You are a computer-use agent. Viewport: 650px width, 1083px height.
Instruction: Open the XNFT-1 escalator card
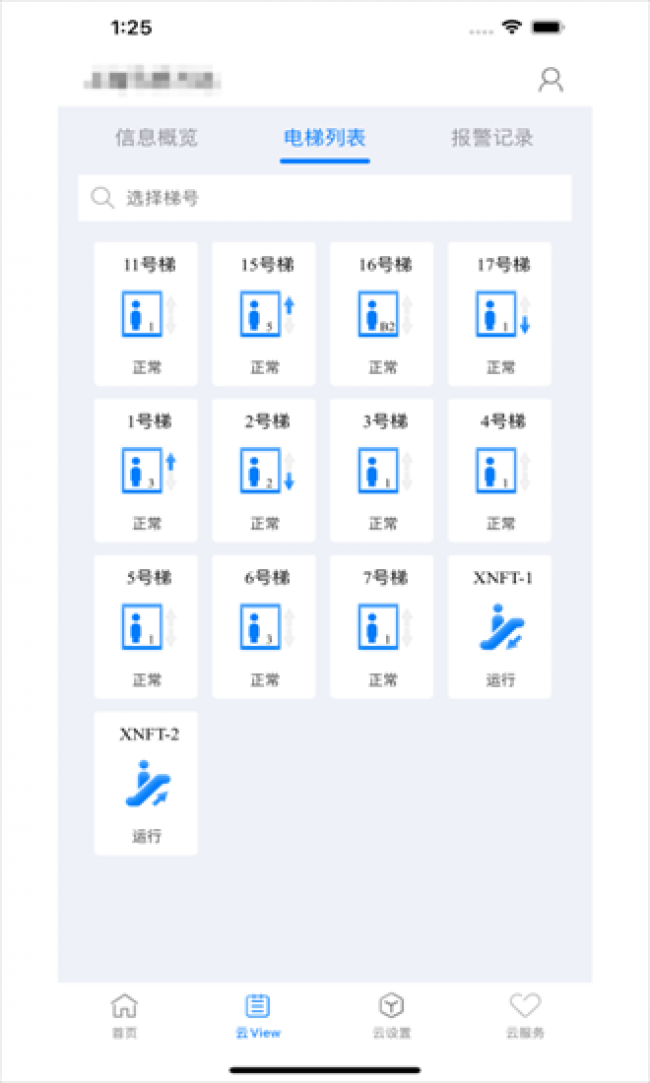(x=499, y=627)
